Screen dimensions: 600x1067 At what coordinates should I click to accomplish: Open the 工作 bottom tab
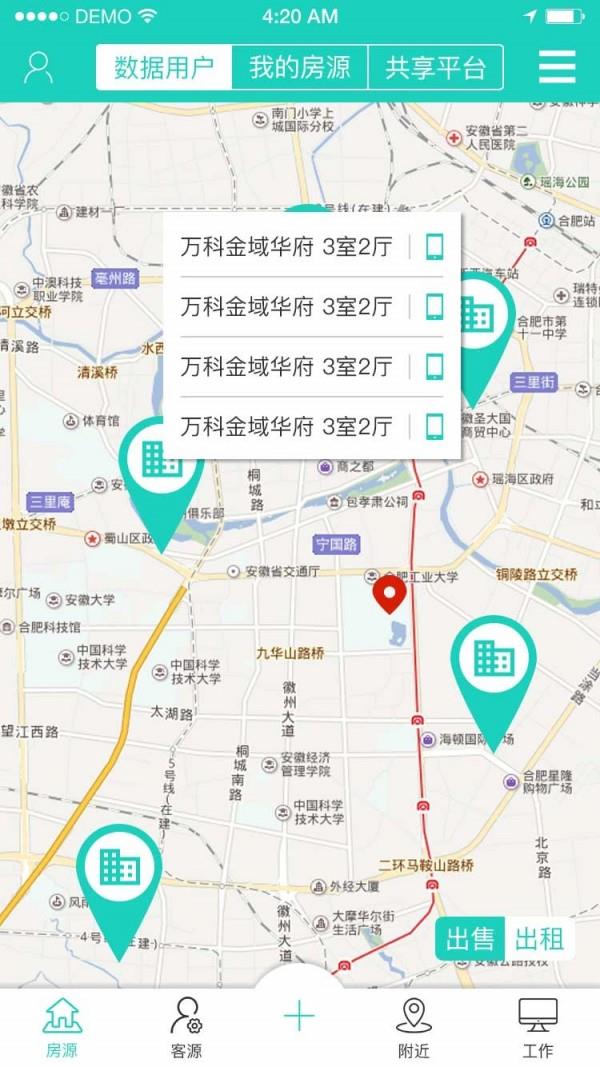[537, 1026]
